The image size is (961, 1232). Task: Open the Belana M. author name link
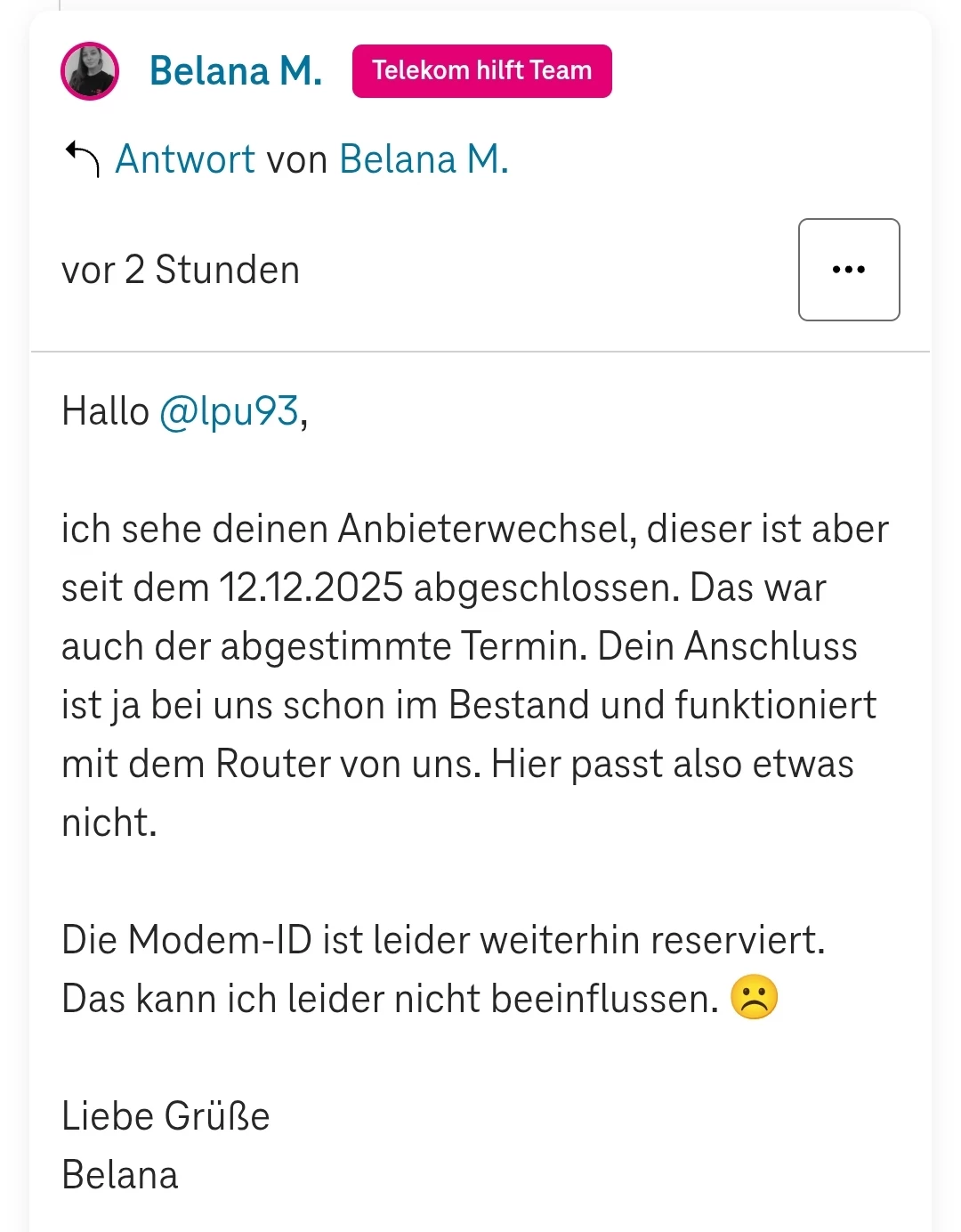click(236, 71)
